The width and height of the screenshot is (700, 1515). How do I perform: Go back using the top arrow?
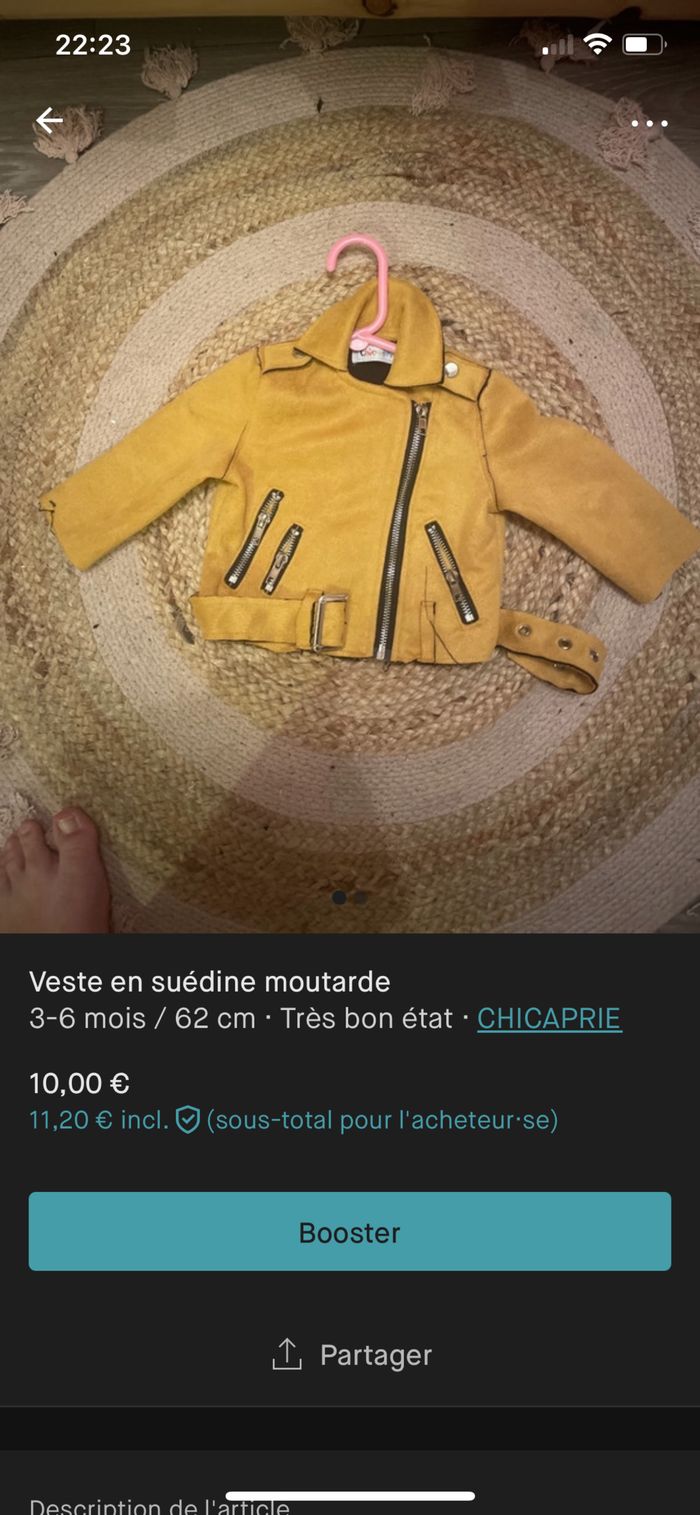(49, 121)
